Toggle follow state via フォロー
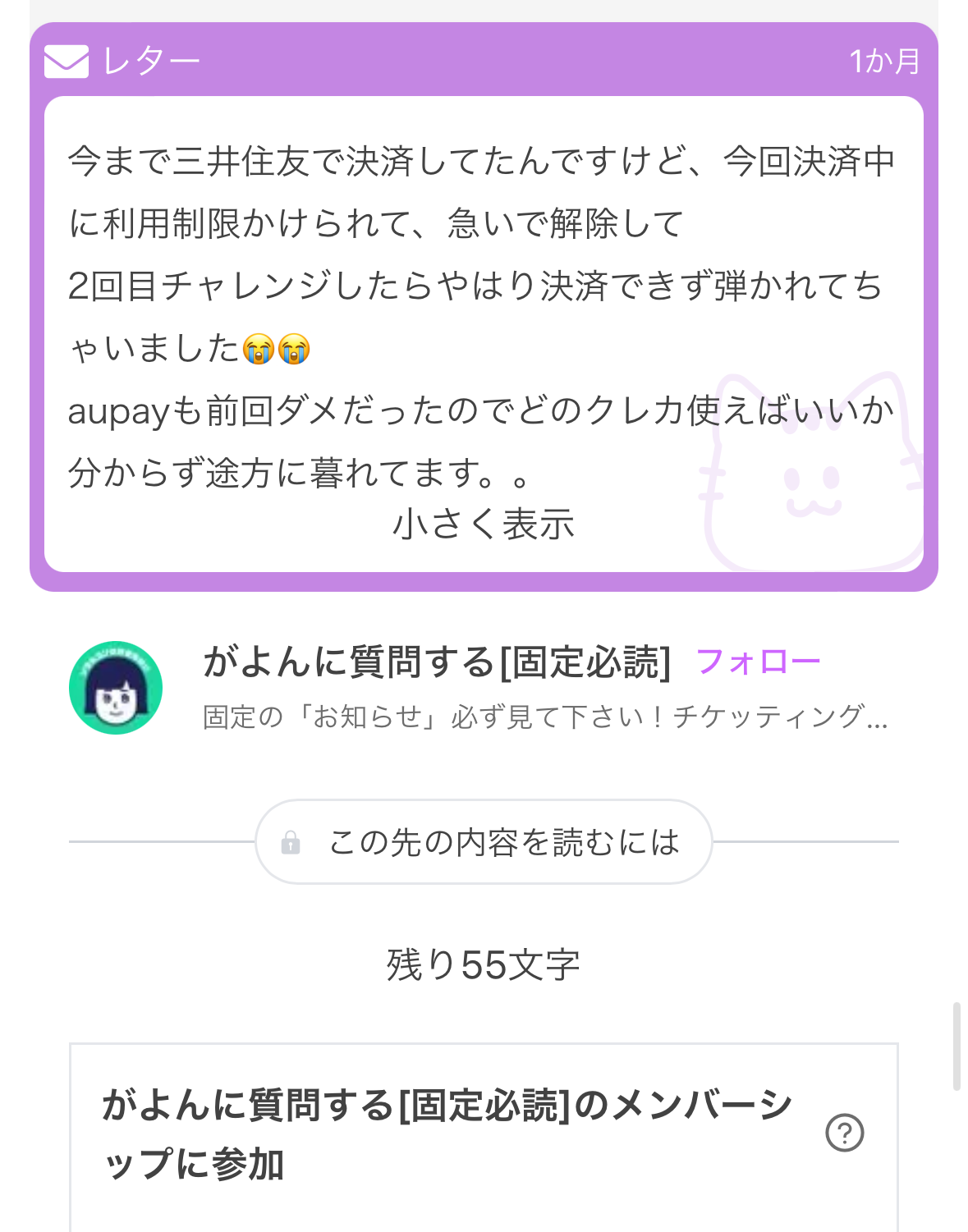Viewport: 968px width, 1232px height. coord(758,662)
